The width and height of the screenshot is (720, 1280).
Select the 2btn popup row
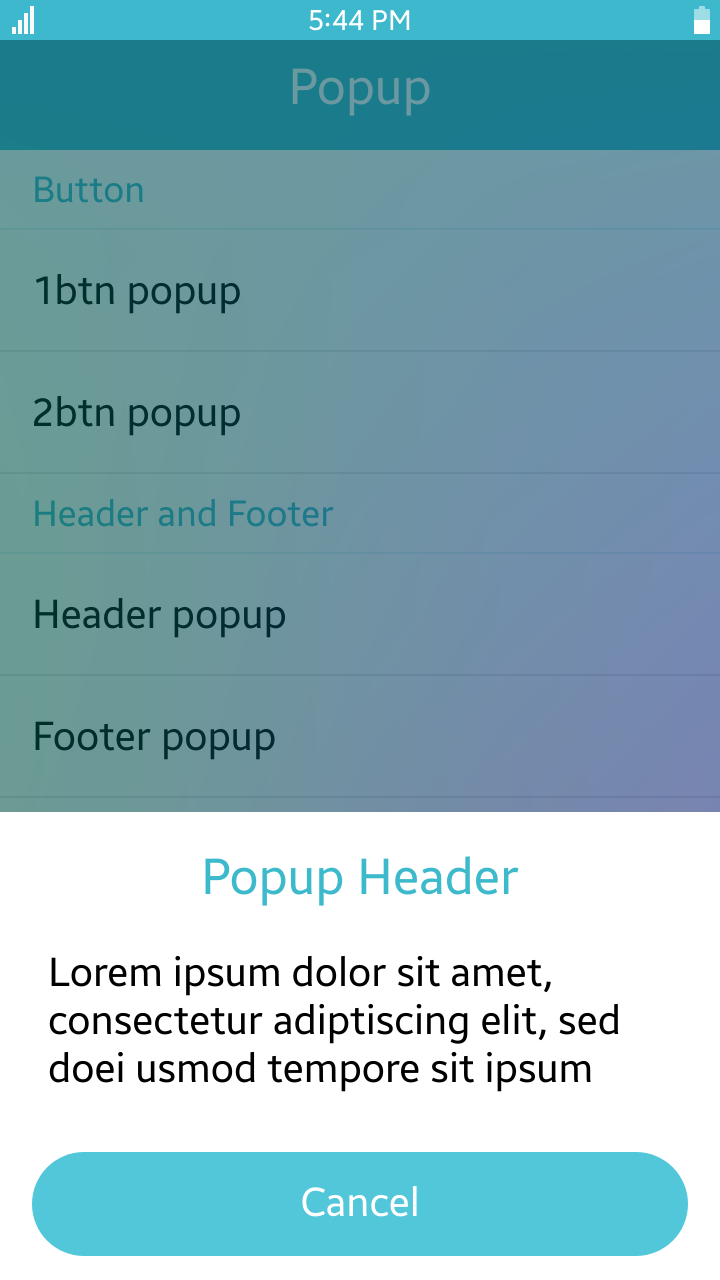[360, 413]
